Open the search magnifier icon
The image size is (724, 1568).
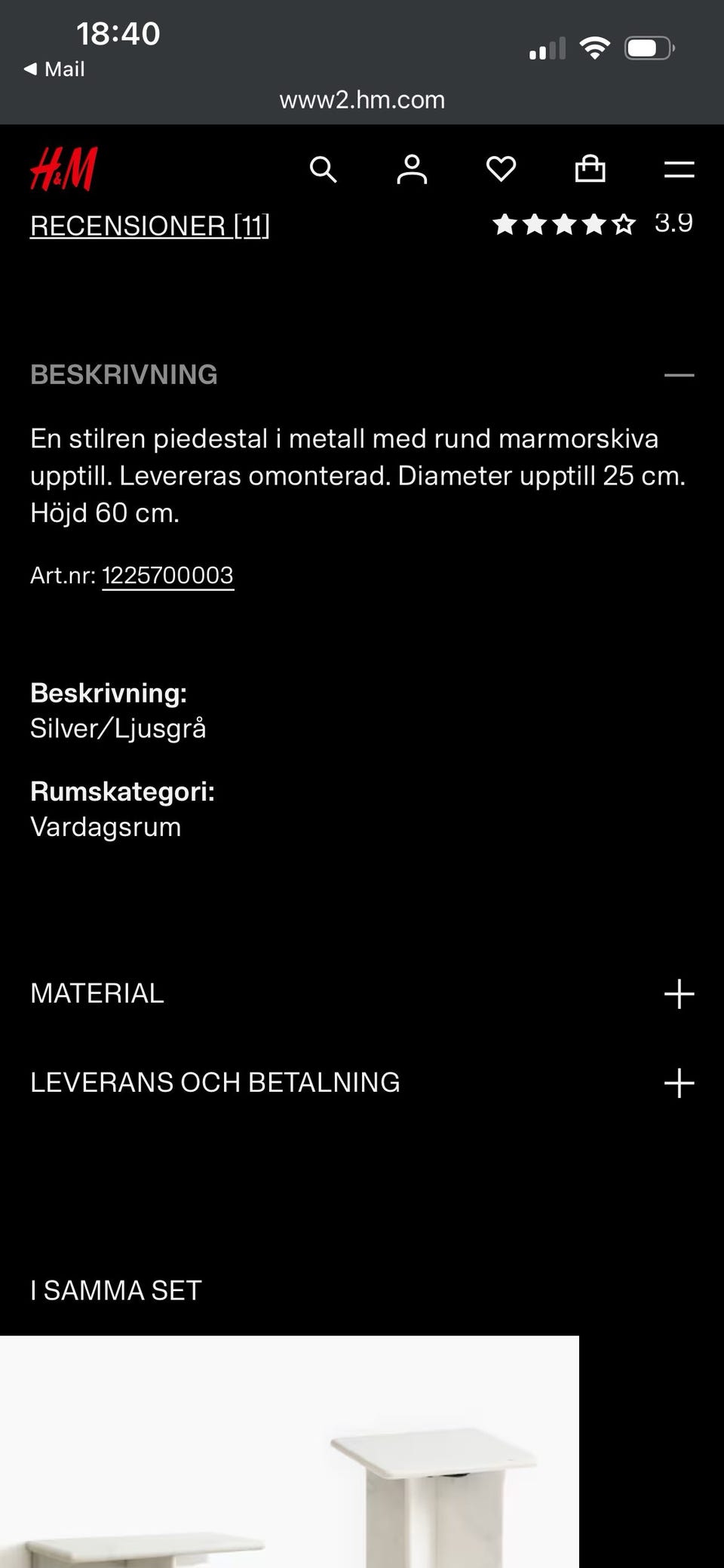[323, 169]
